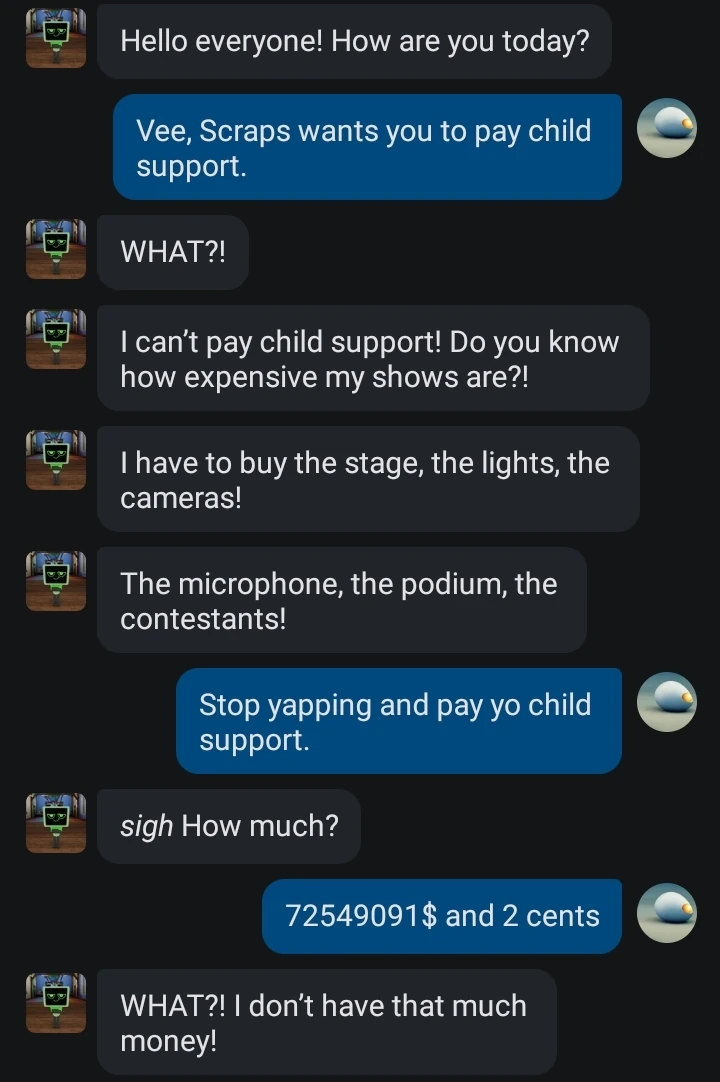View Vee's profile picture next to the lone "WHAT?!" message
The width and height of the screenshot is (720, 1082).
coord(56,249)
